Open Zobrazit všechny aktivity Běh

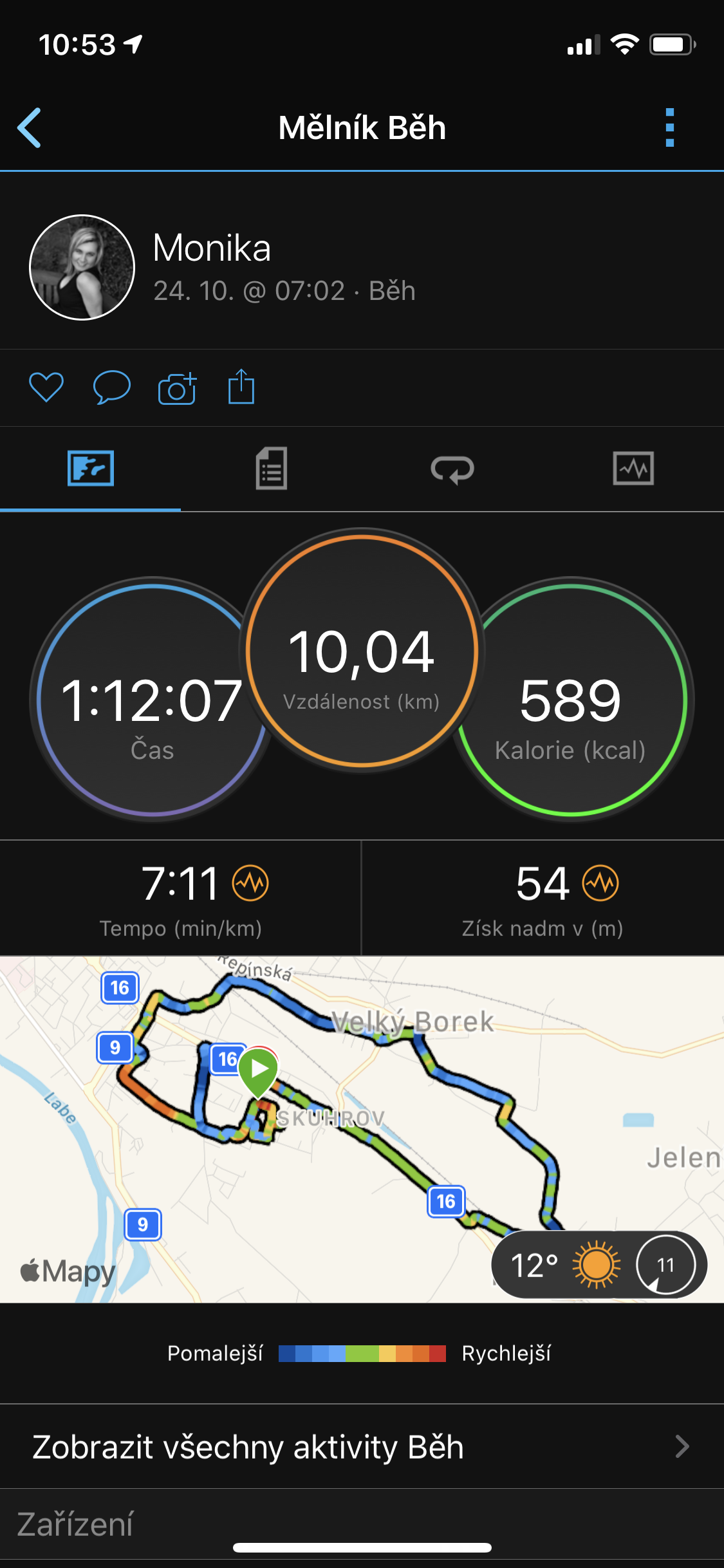coord(362,1446)
